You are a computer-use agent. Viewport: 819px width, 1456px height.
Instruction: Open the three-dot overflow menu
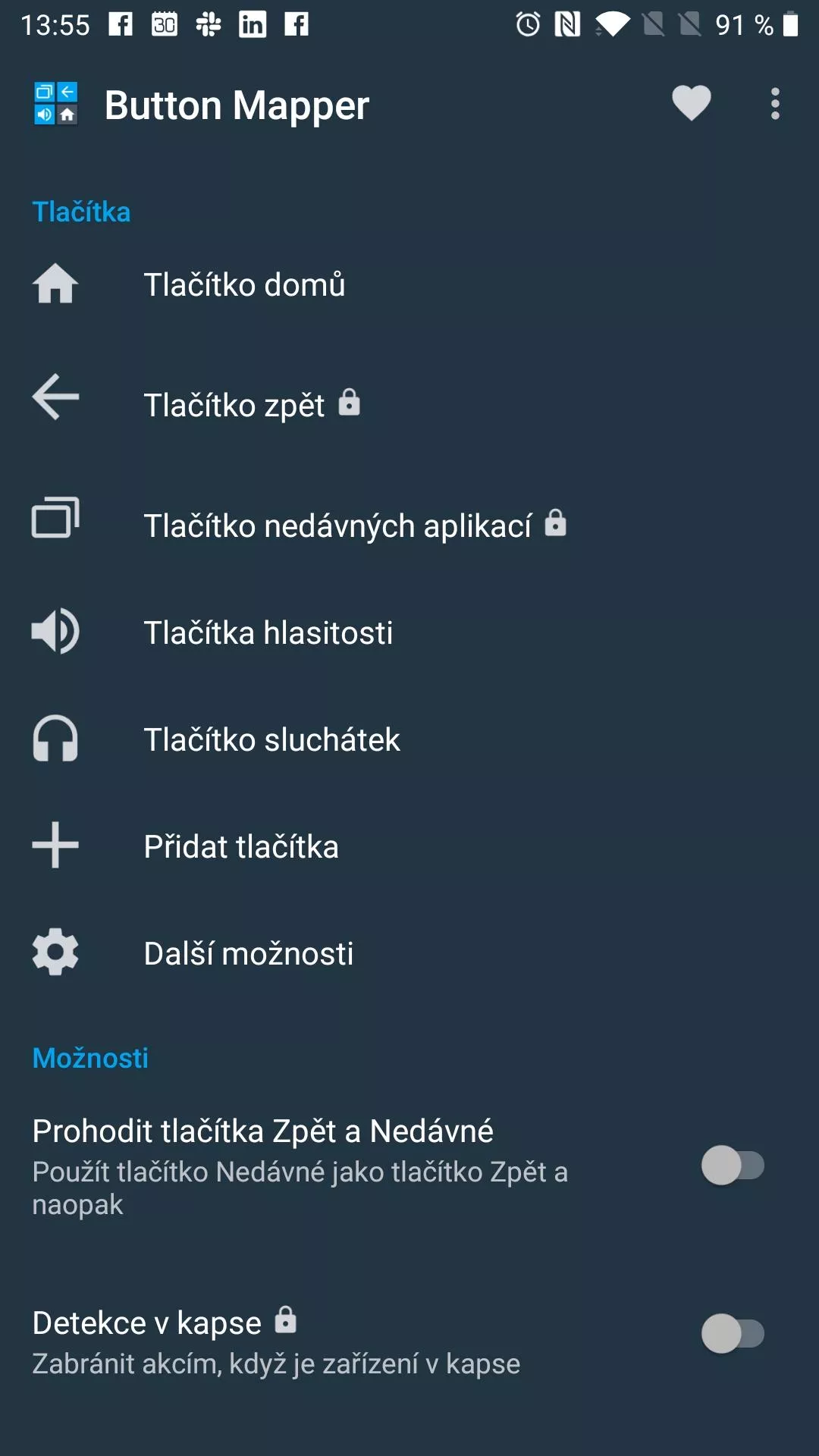[x=774, y=104]
